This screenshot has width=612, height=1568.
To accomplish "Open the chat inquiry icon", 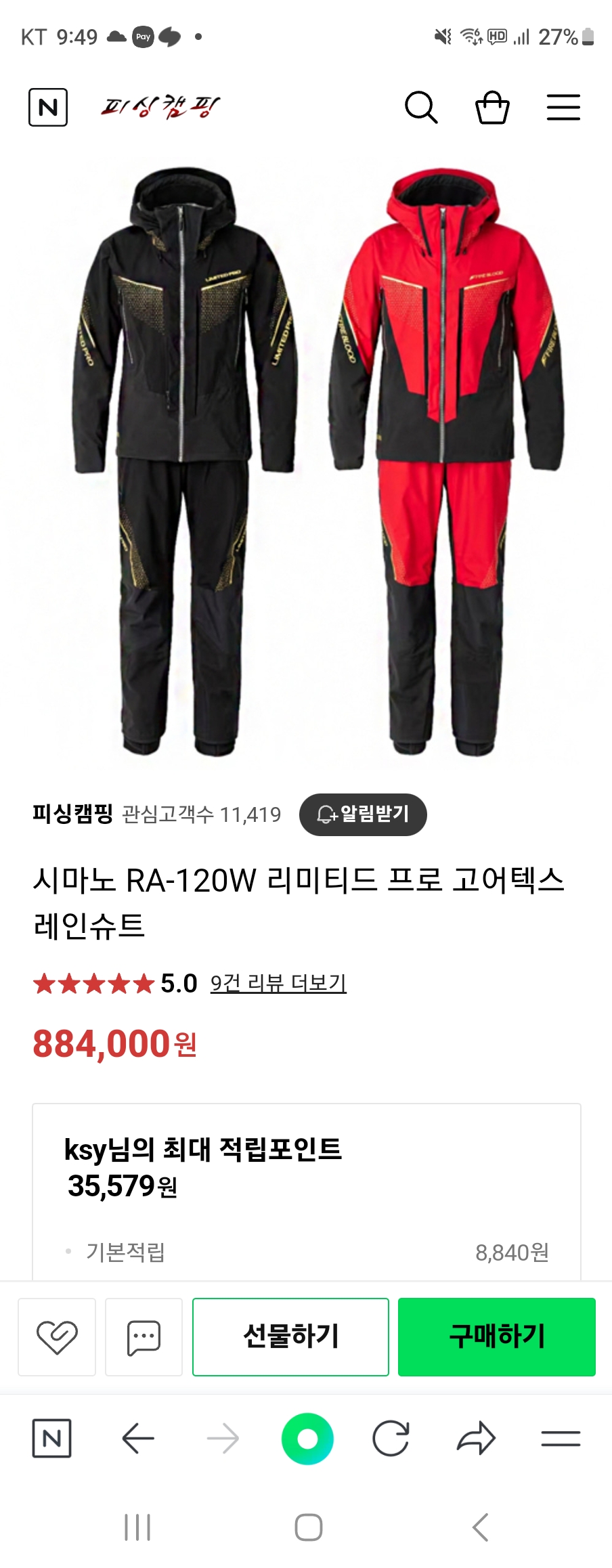I will click(x=144, y=1336).
